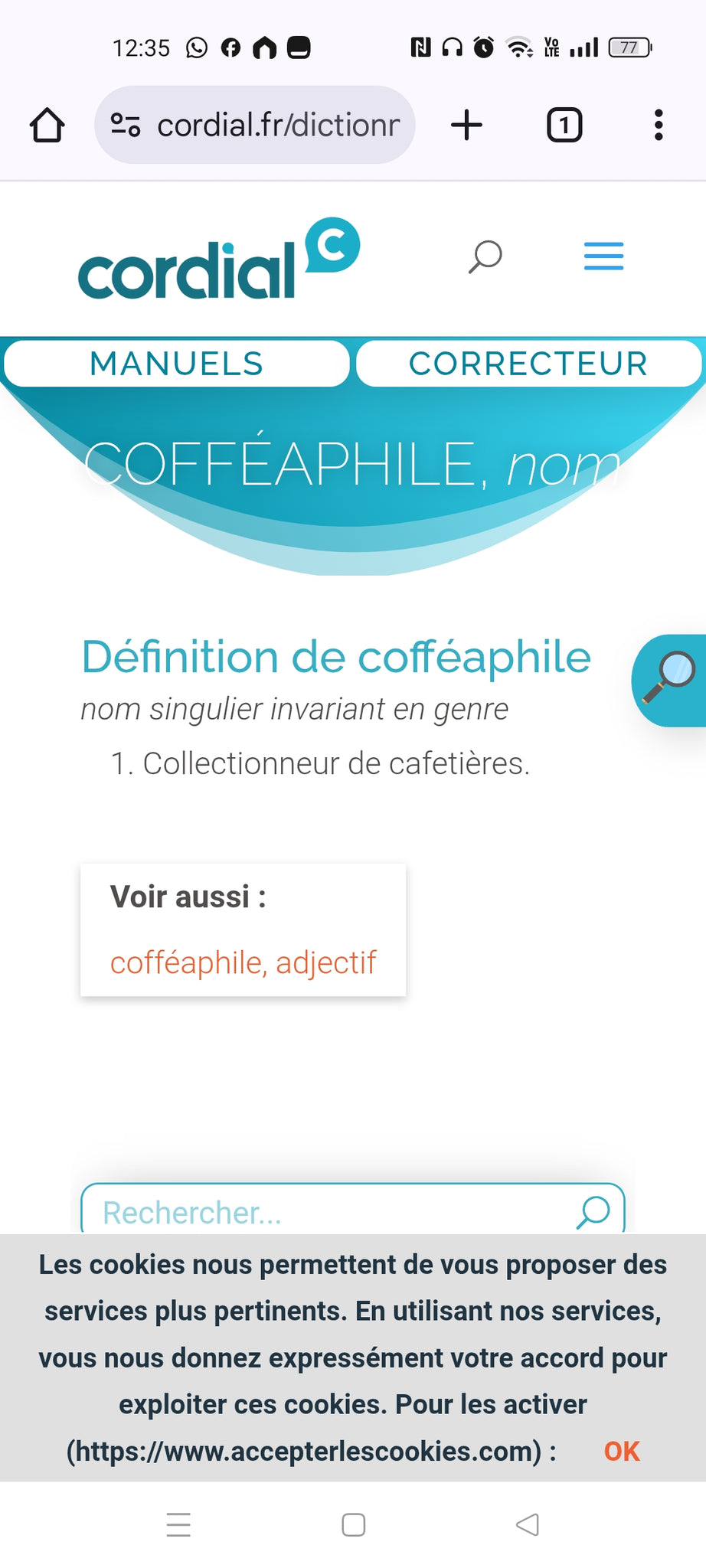Open the tab switcher
Screen dimensions: 706x1568
pyautogui.click(x=564, y=125)
